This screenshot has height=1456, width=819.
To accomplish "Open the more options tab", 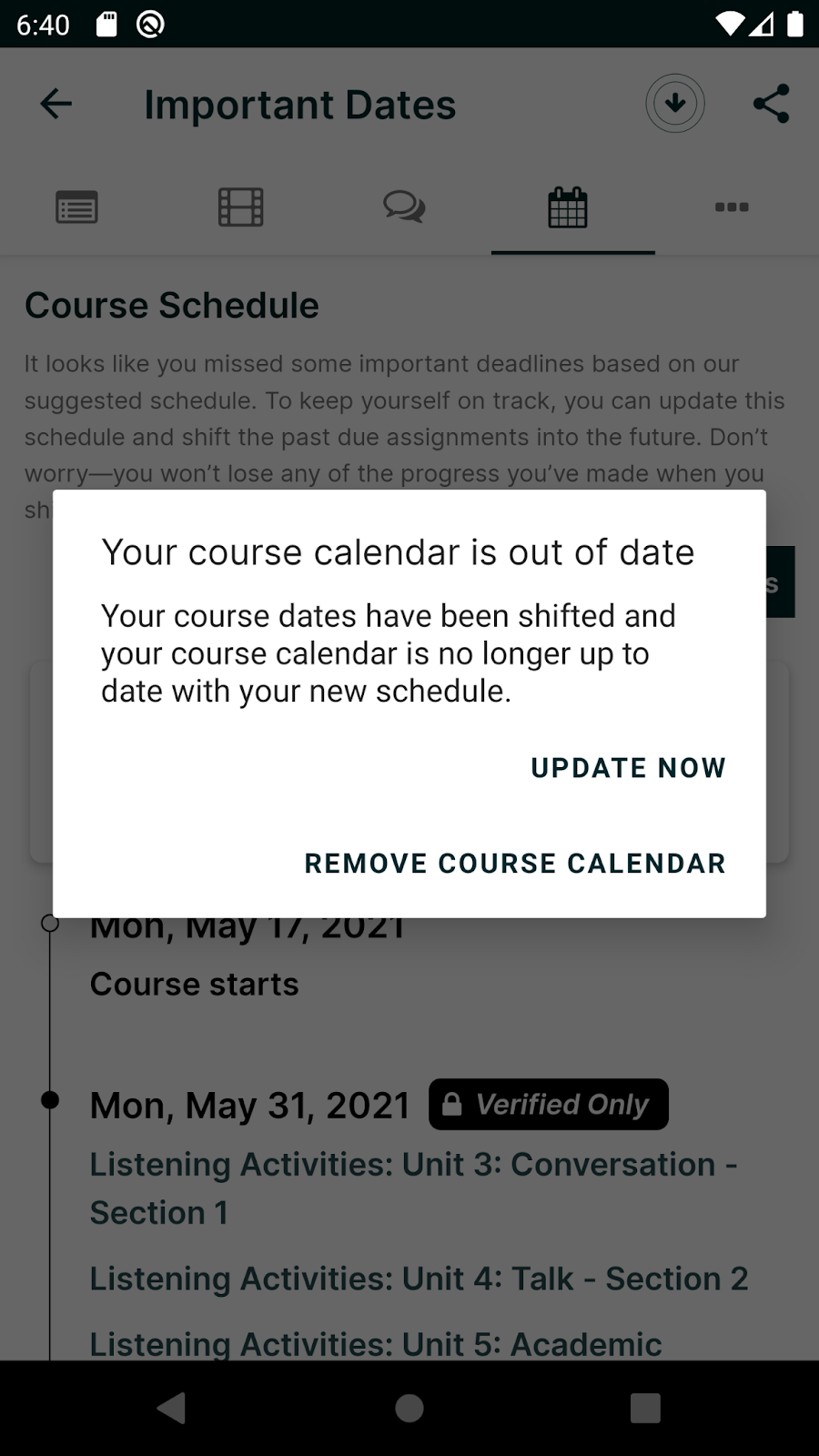I will pos(732,207).
